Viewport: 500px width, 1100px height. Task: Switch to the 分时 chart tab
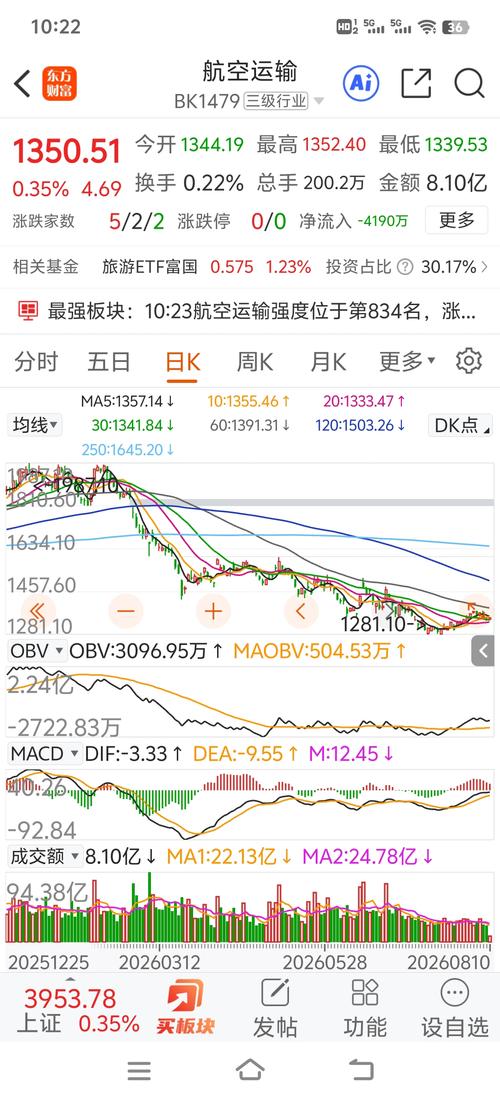[36, 362]
